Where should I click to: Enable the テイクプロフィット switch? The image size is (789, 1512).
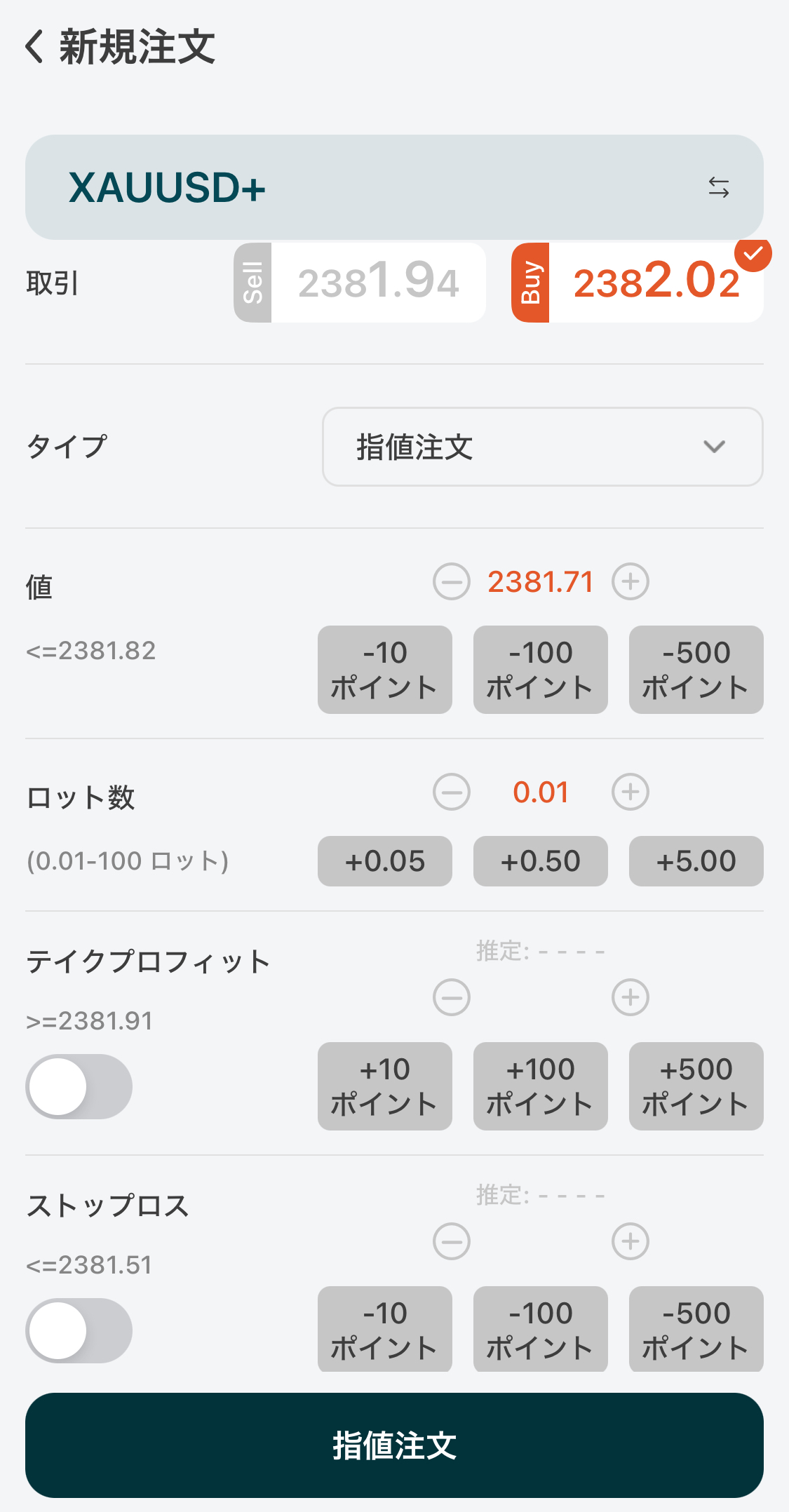(79, 1086)
